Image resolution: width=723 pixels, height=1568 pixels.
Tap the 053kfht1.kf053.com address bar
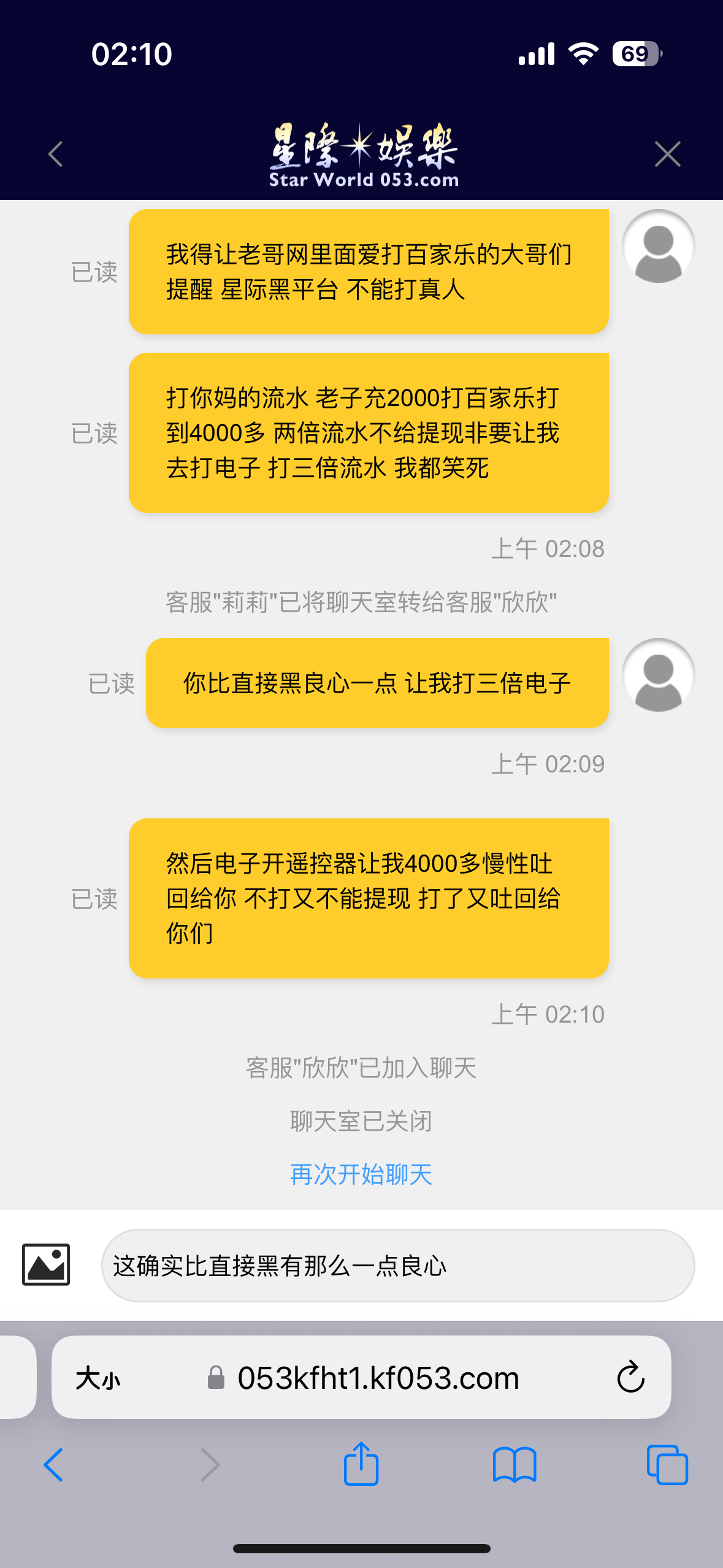click(x=378, y=1378)
